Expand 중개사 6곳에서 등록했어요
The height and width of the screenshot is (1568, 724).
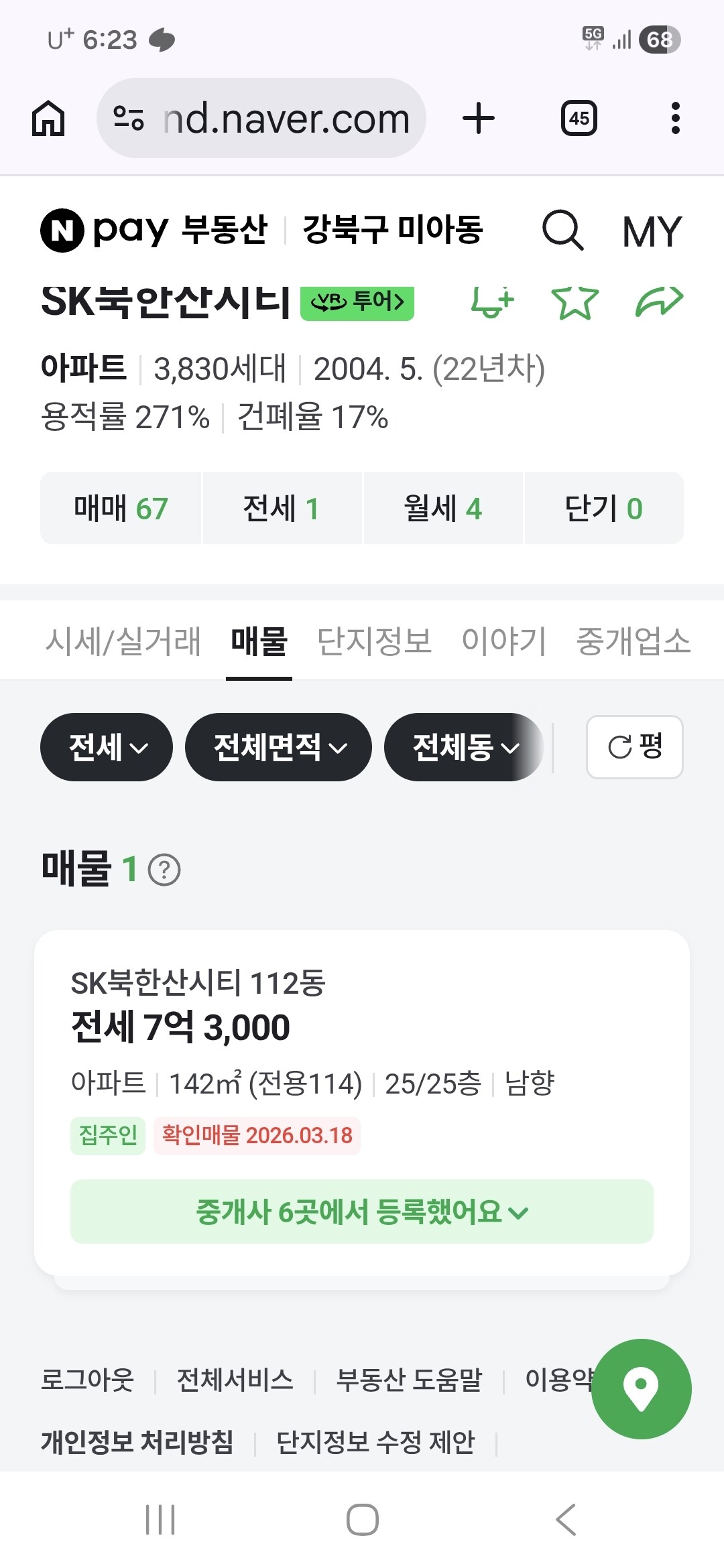[x=362, y=1212]
